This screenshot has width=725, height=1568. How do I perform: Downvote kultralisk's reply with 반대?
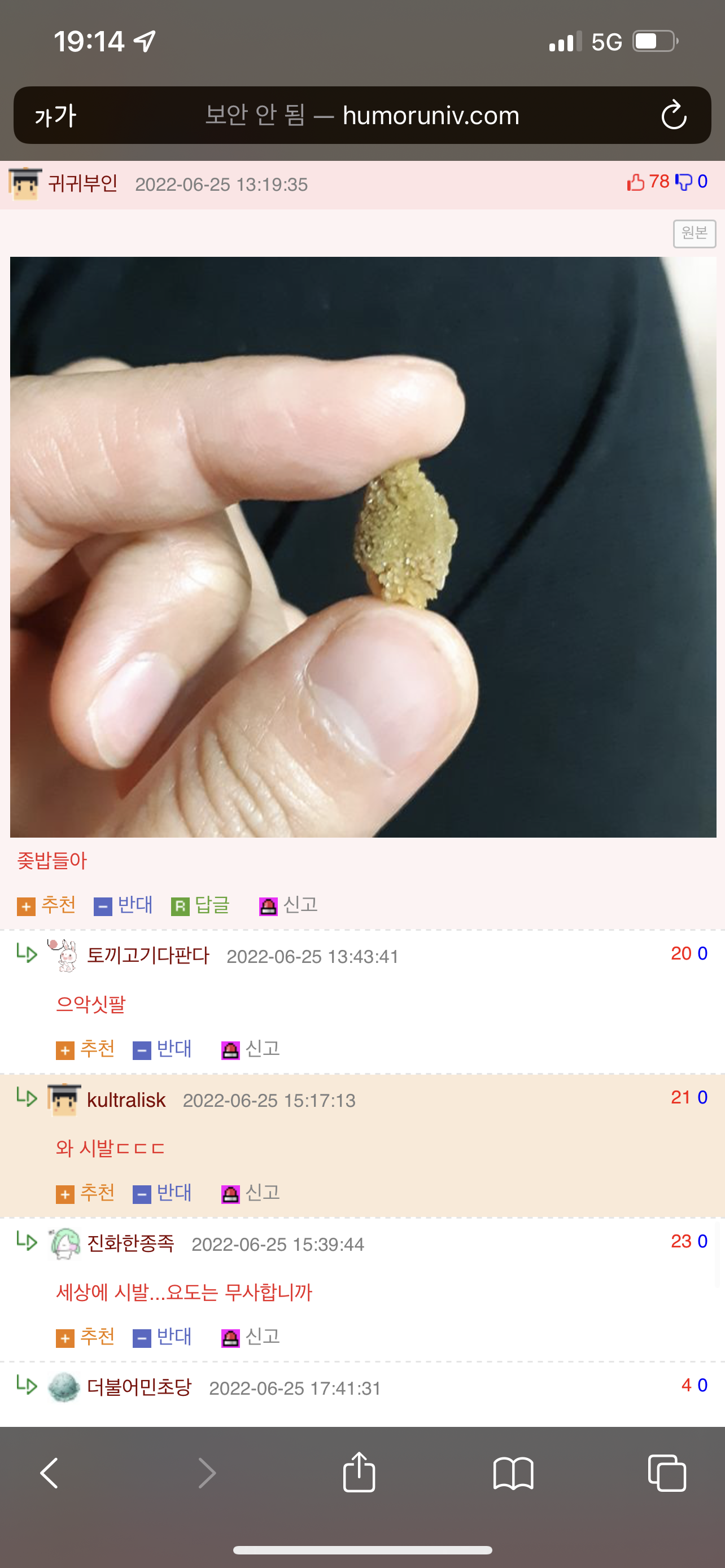[x=162, y=1193]
